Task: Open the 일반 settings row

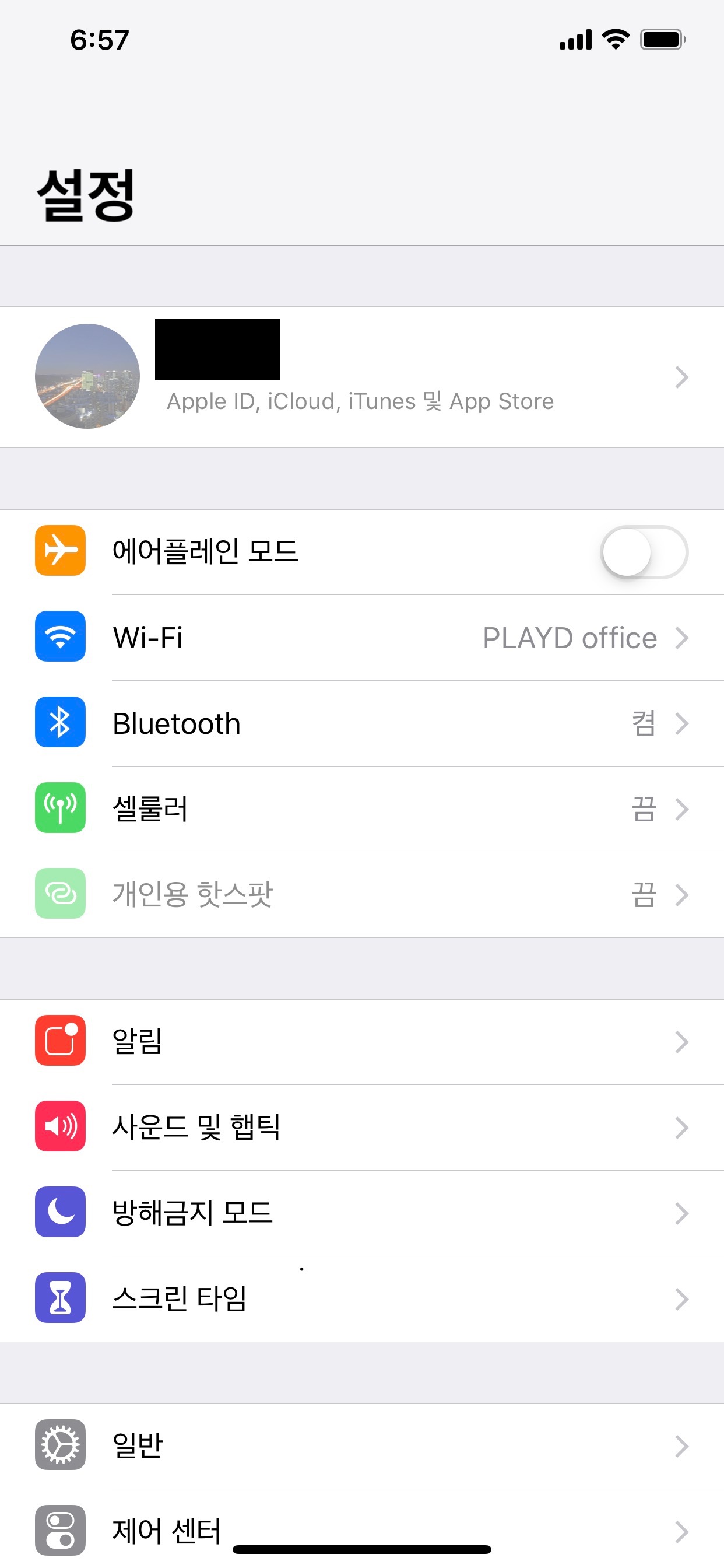Action: click(x=361, y=1445)
